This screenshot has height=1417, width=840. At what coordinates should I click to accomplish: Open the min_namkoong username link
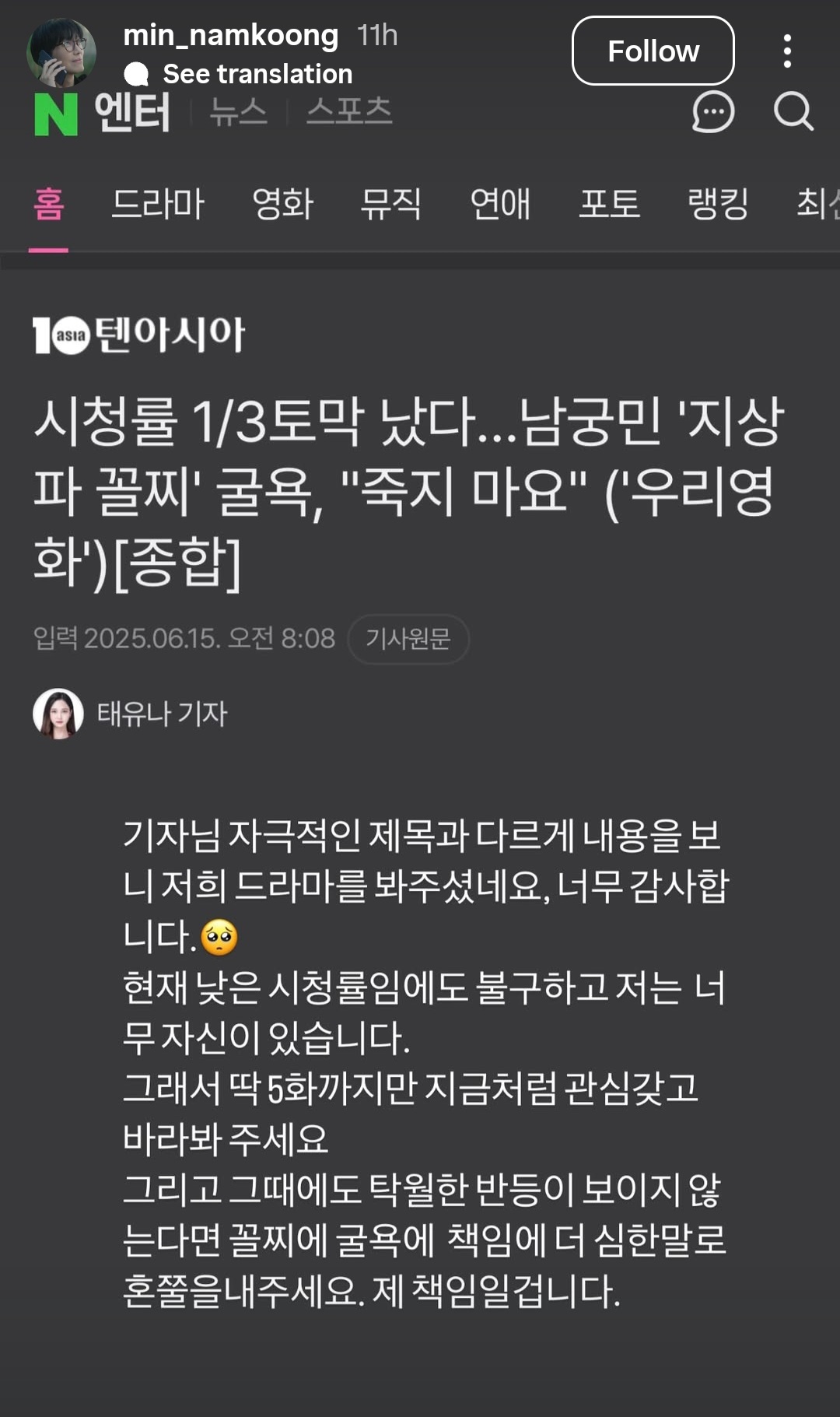tap(230, 35)
